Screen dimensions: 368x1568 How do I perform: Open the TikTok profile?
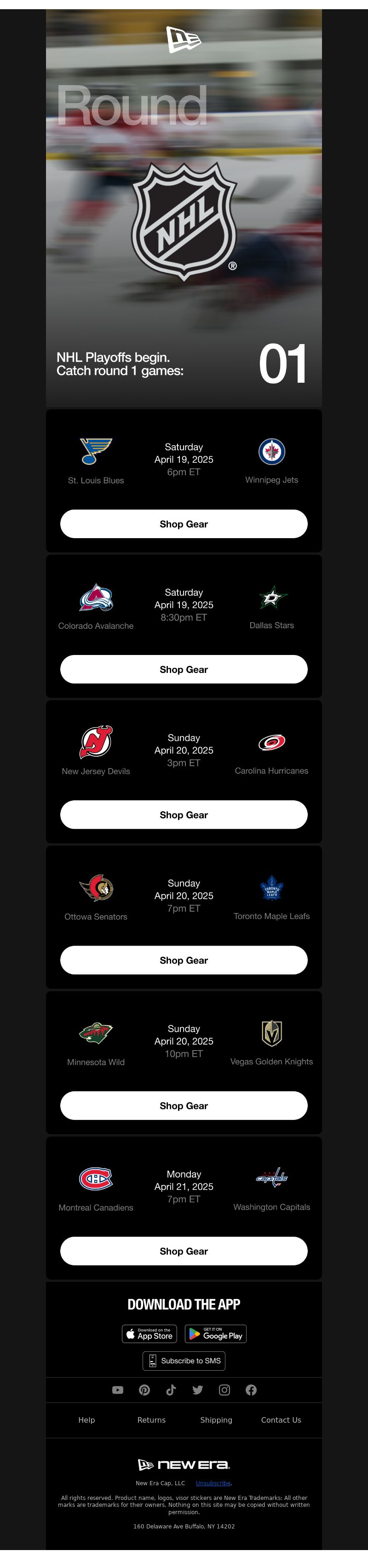tap(171, 1390)
